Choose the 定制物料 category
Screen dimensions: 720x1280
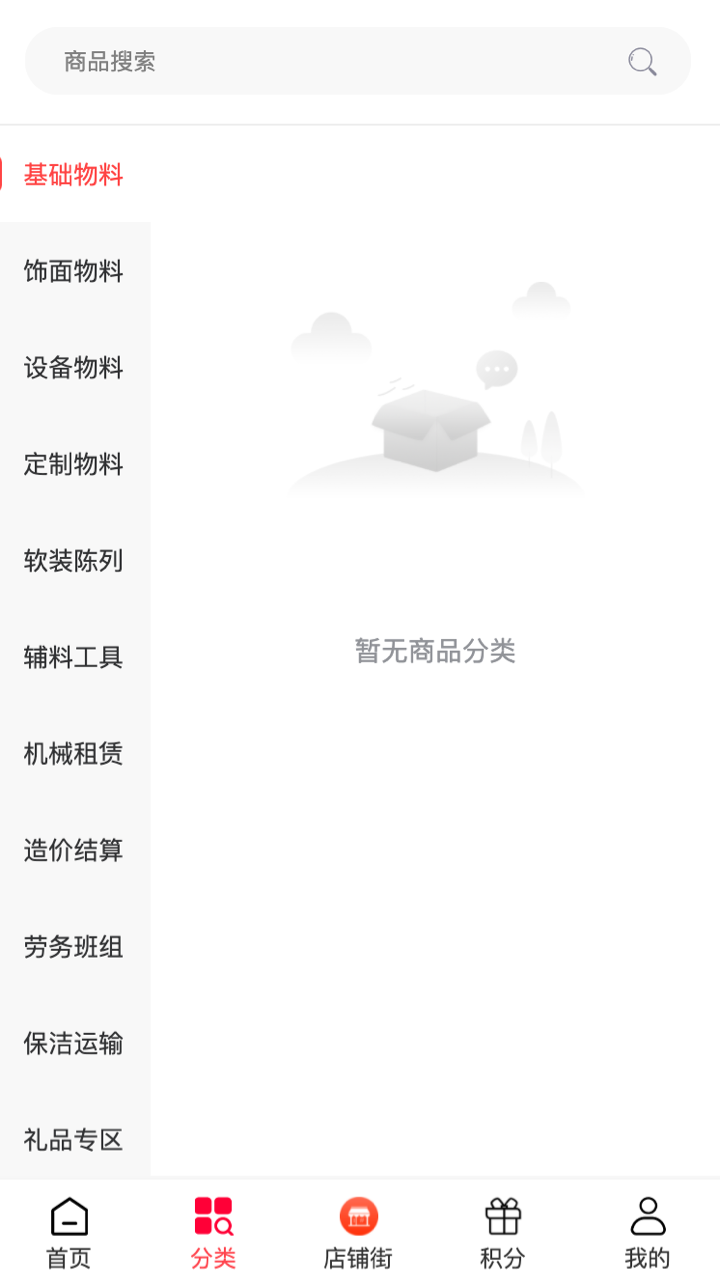(x=74, y=464)
